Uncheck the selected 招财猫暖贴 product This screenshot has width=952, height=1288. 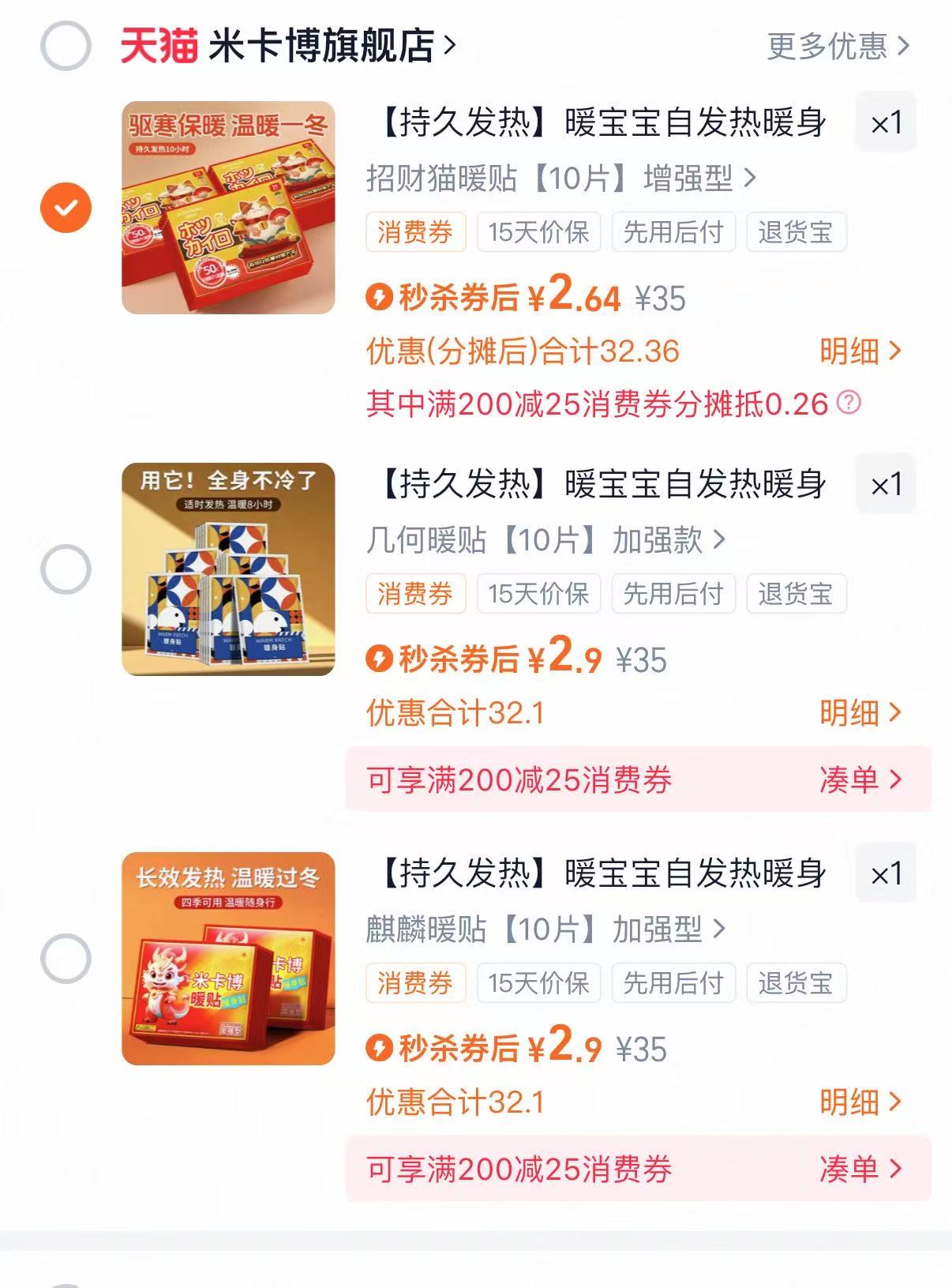click(67, 207)
